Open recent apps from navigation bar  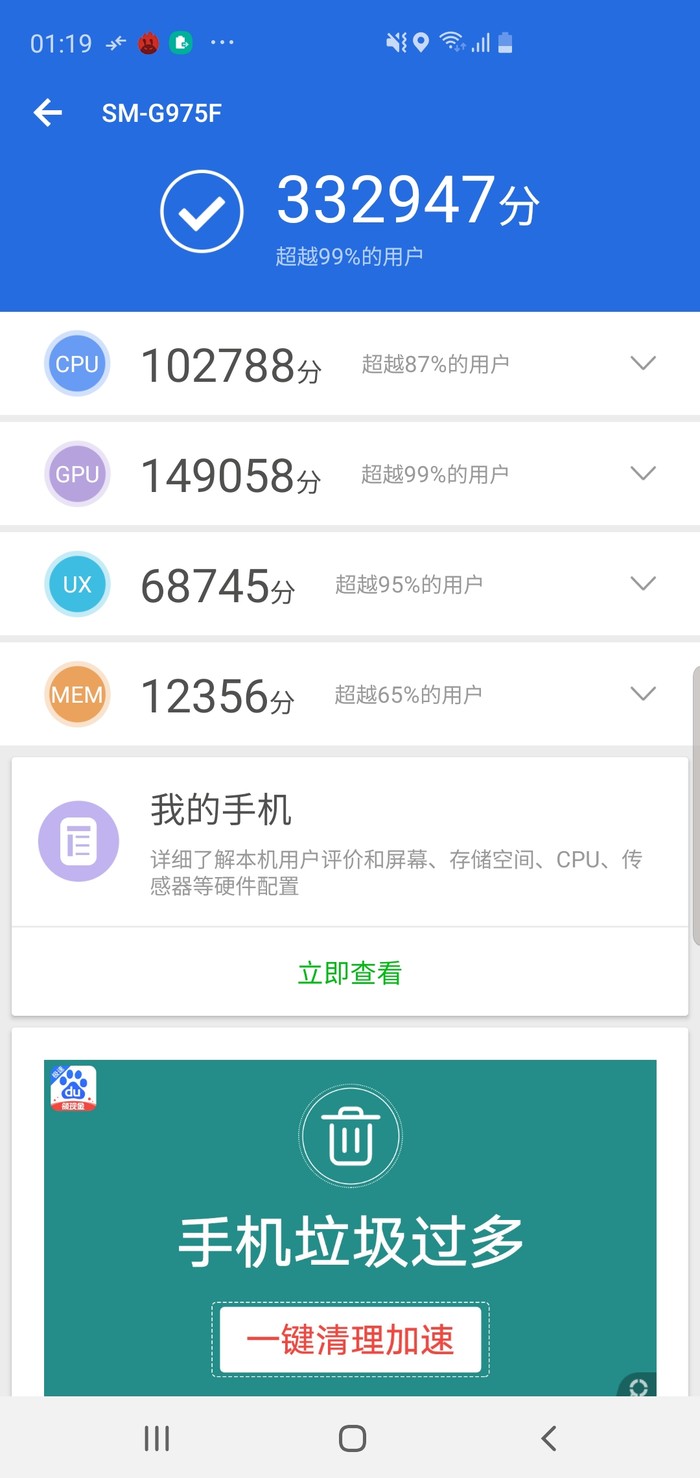pyautogui.click(x=157, y=1438)
